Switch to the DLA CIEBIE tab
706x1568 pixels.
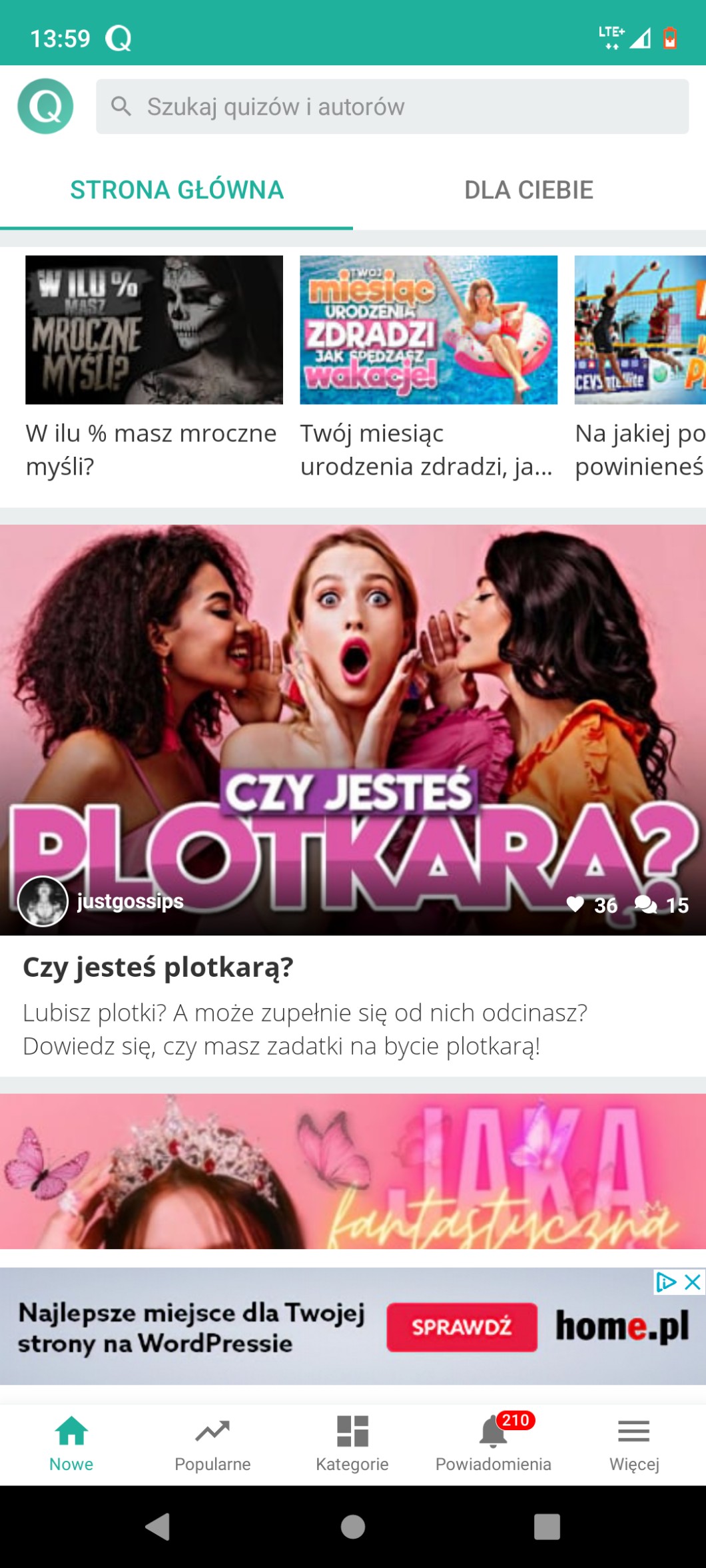528,190
